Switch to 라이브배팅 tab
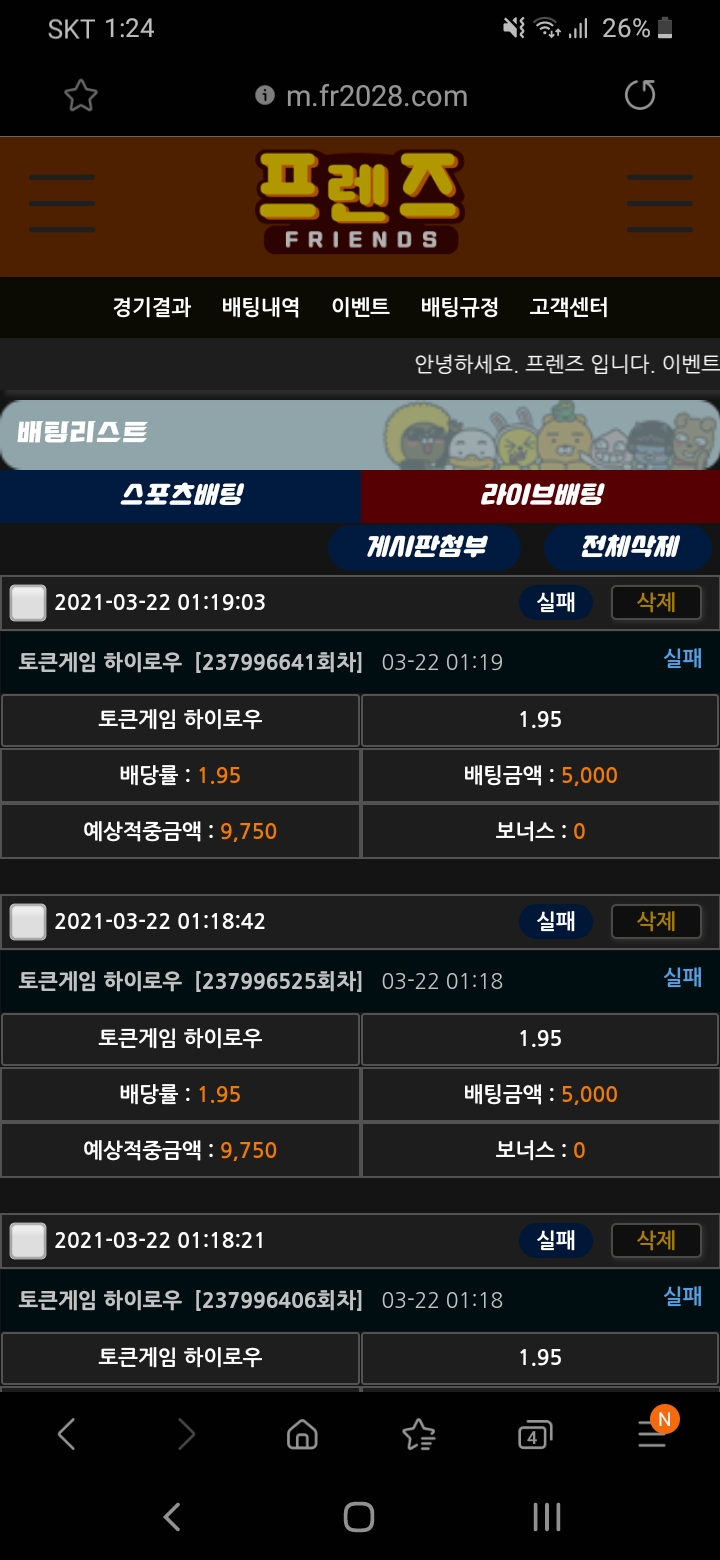The height and width of the screenshot is (1560, 720). coord(541,494)
